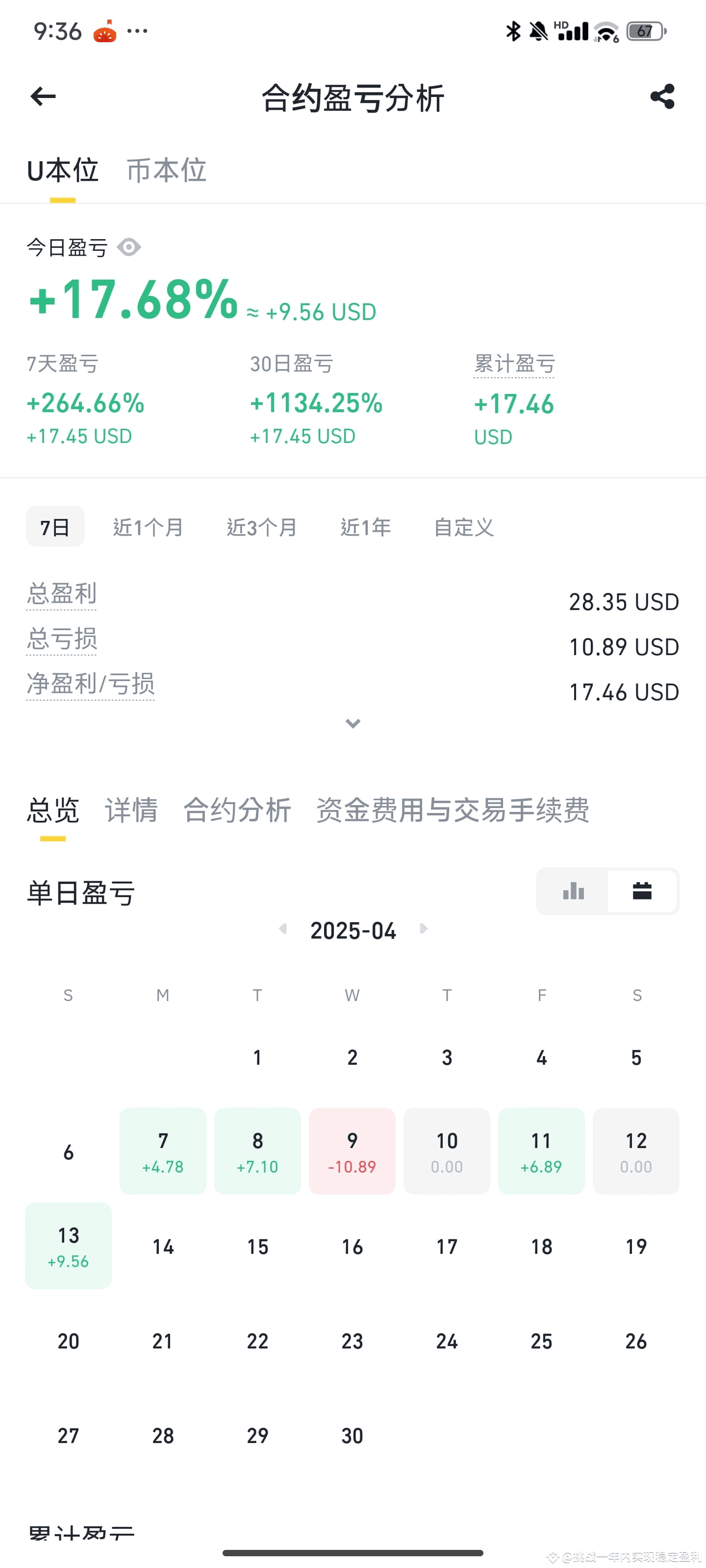View 资金费用与交易手续费 details
706x1568 pixels.
coord(452,810)
